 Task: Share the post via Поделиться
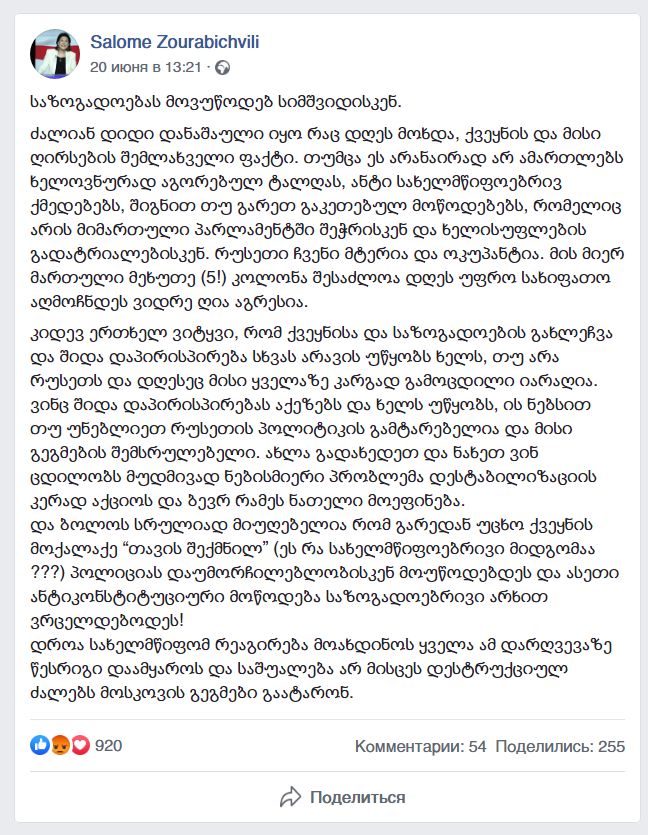pos(343,797)
